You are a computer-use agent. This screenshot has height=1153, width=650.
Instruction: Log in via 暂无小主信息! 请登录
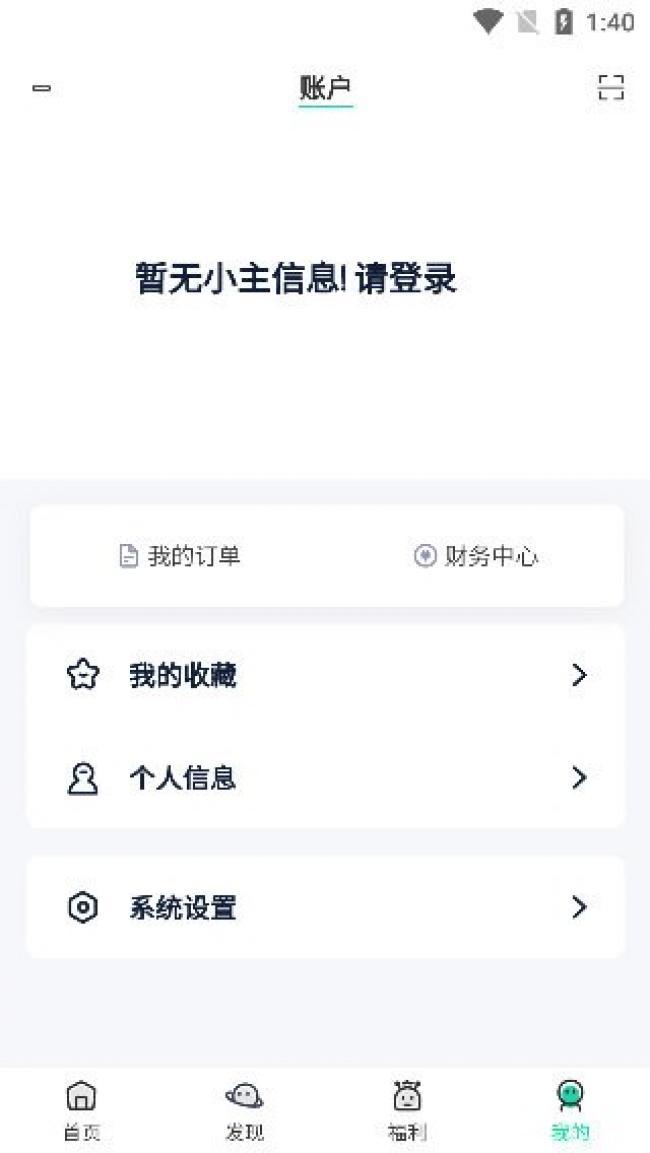[295, 278]
